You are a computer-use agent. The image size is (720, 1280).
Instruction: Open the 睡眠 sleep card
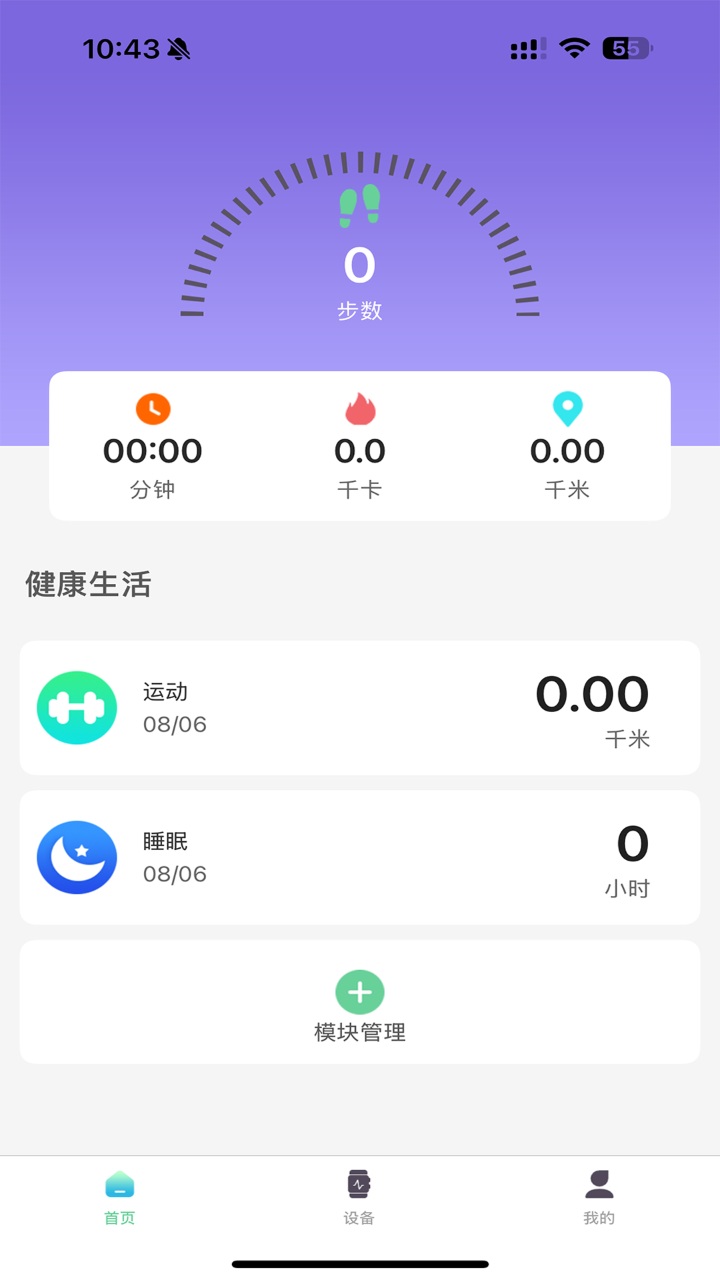[x=359, y=857]
